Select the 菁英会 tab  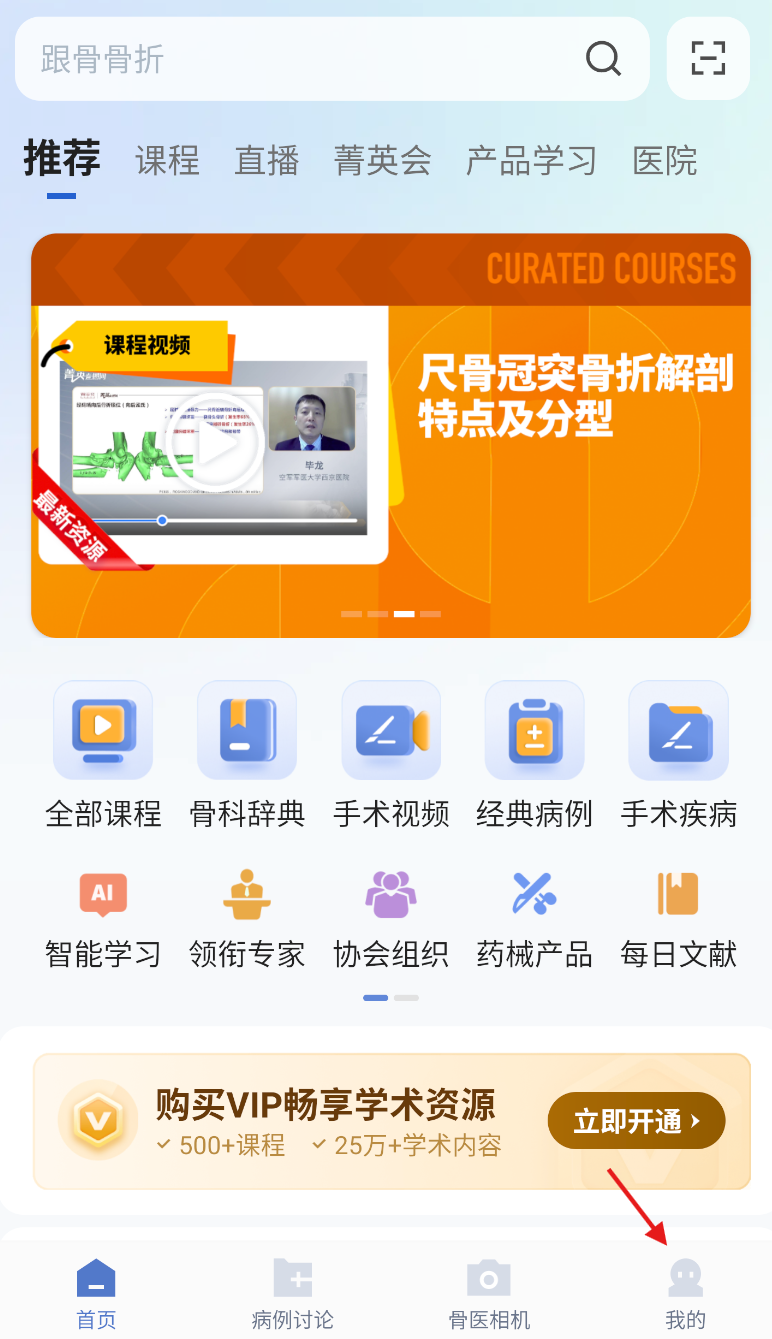[382, 161]
